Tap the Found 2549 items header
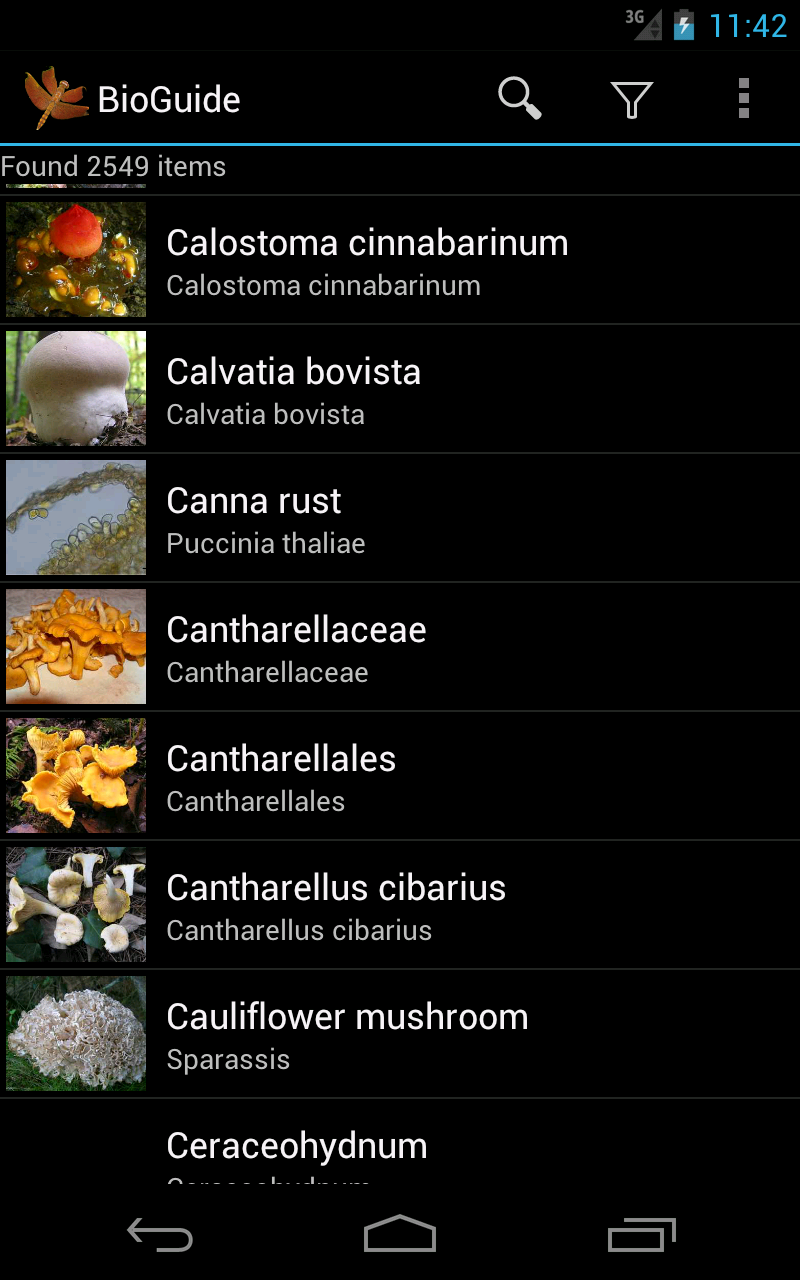Screen dimensions: 800x1280 [x=113, y=166]
